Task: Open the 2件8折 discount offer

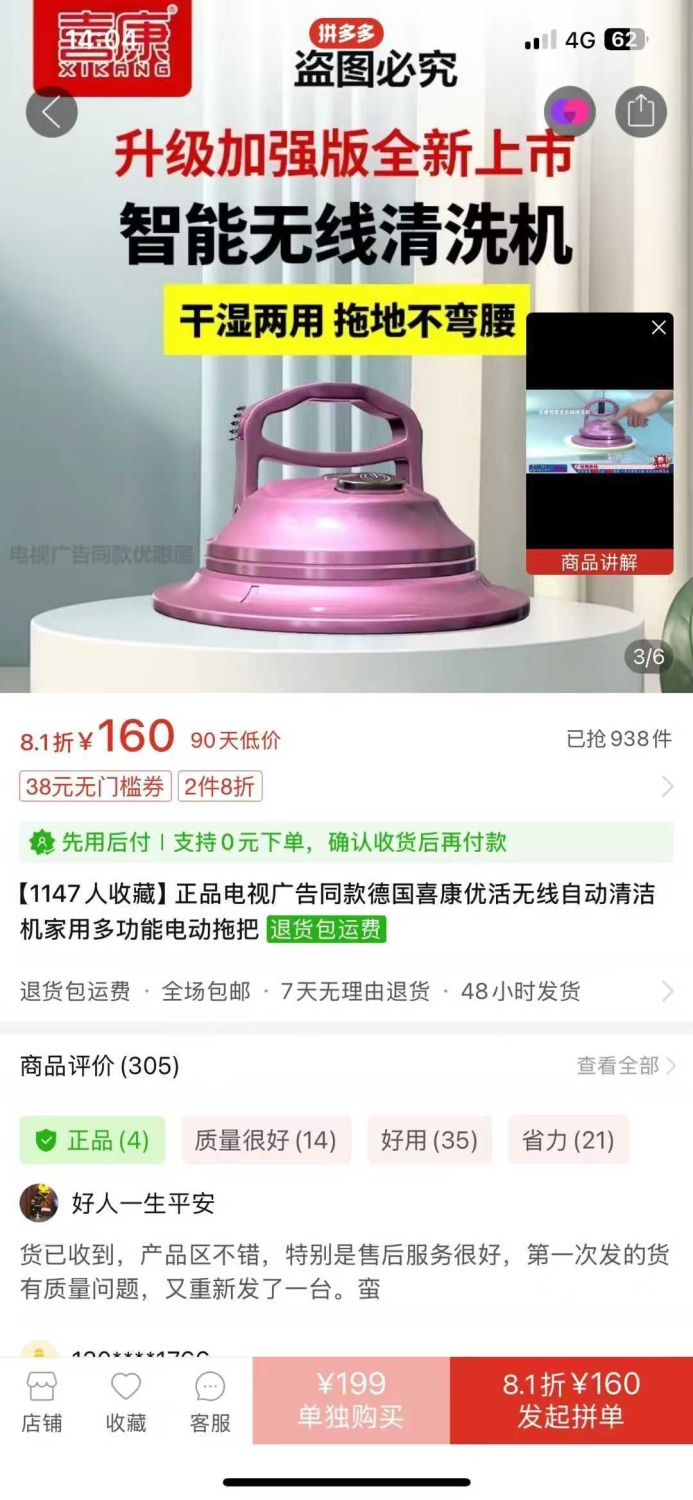Action: pos(220,787)
